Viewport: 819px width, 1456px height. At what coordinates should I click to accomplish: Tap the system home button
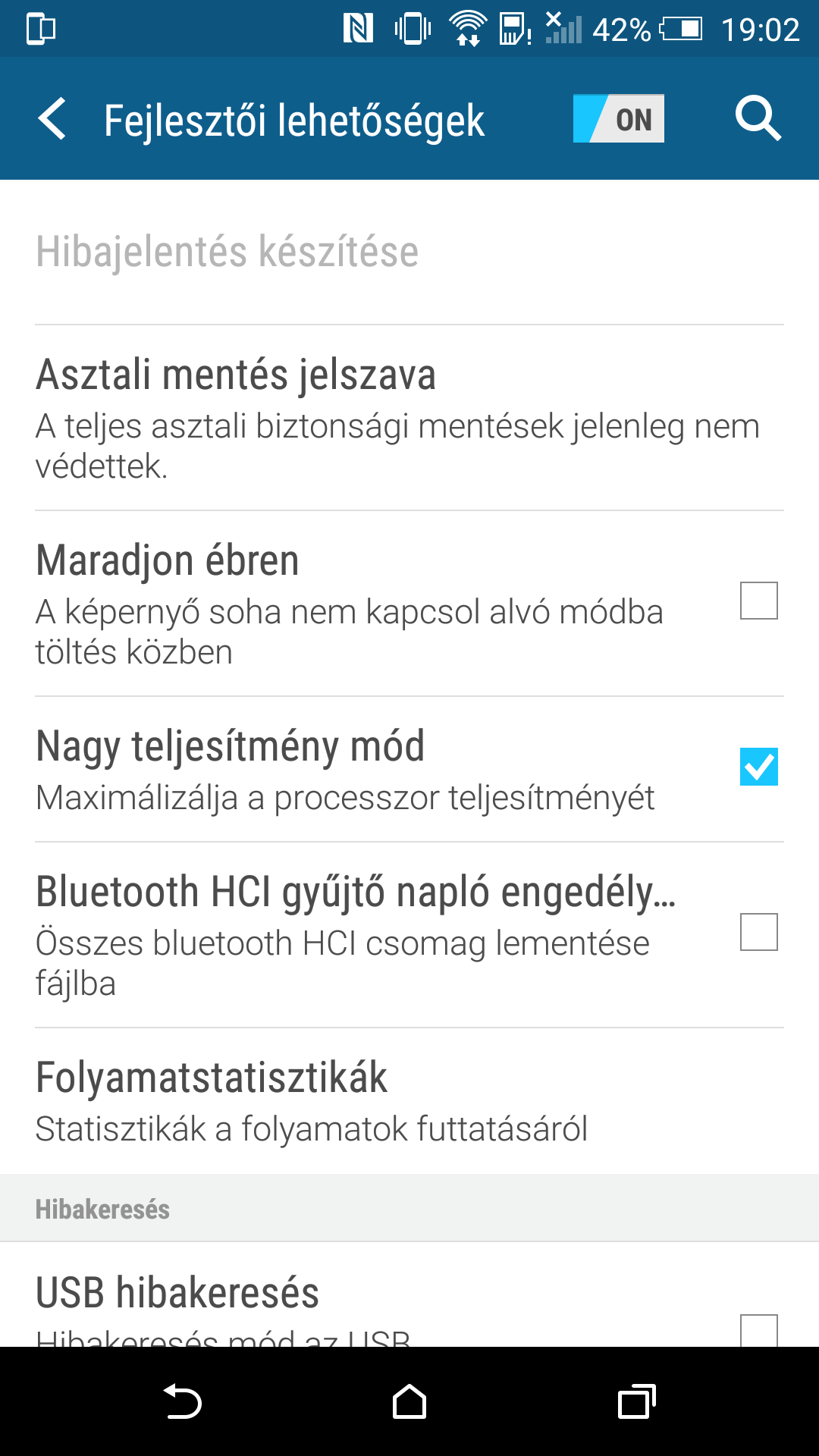tap(409, 1401)
